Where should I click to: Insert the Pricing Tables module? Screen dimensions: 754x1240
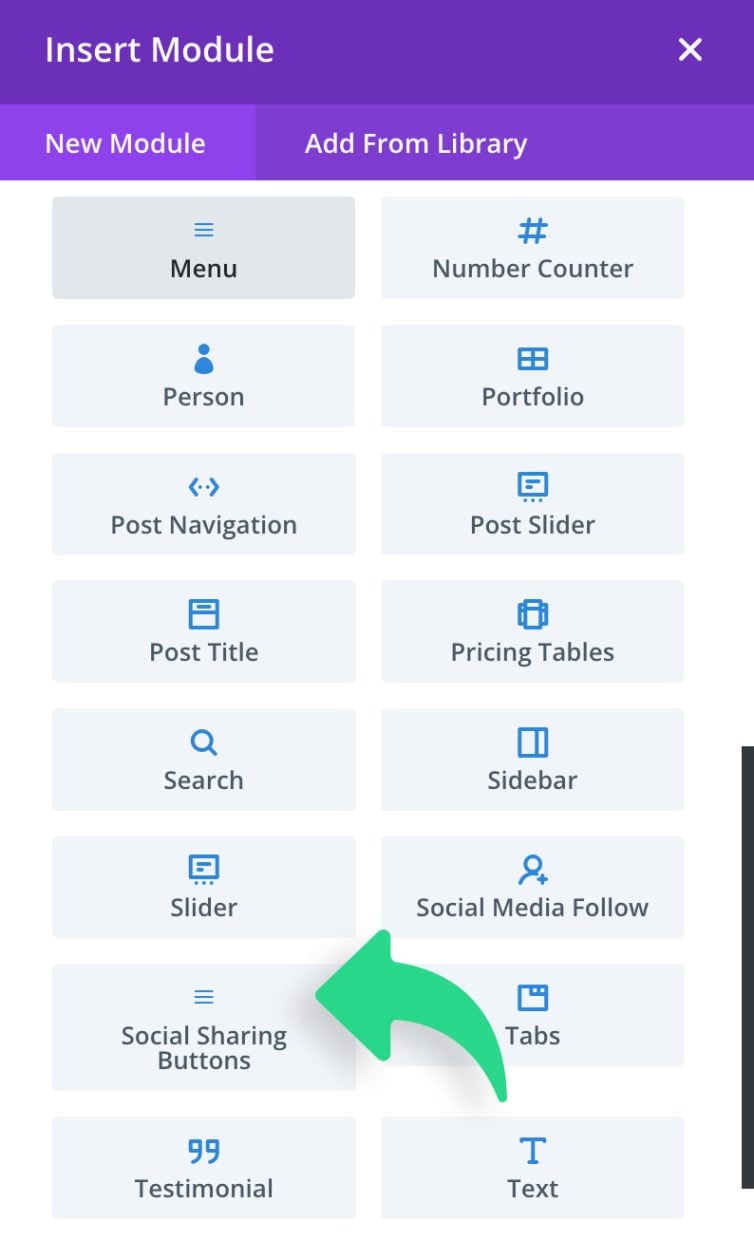point(532,631)
